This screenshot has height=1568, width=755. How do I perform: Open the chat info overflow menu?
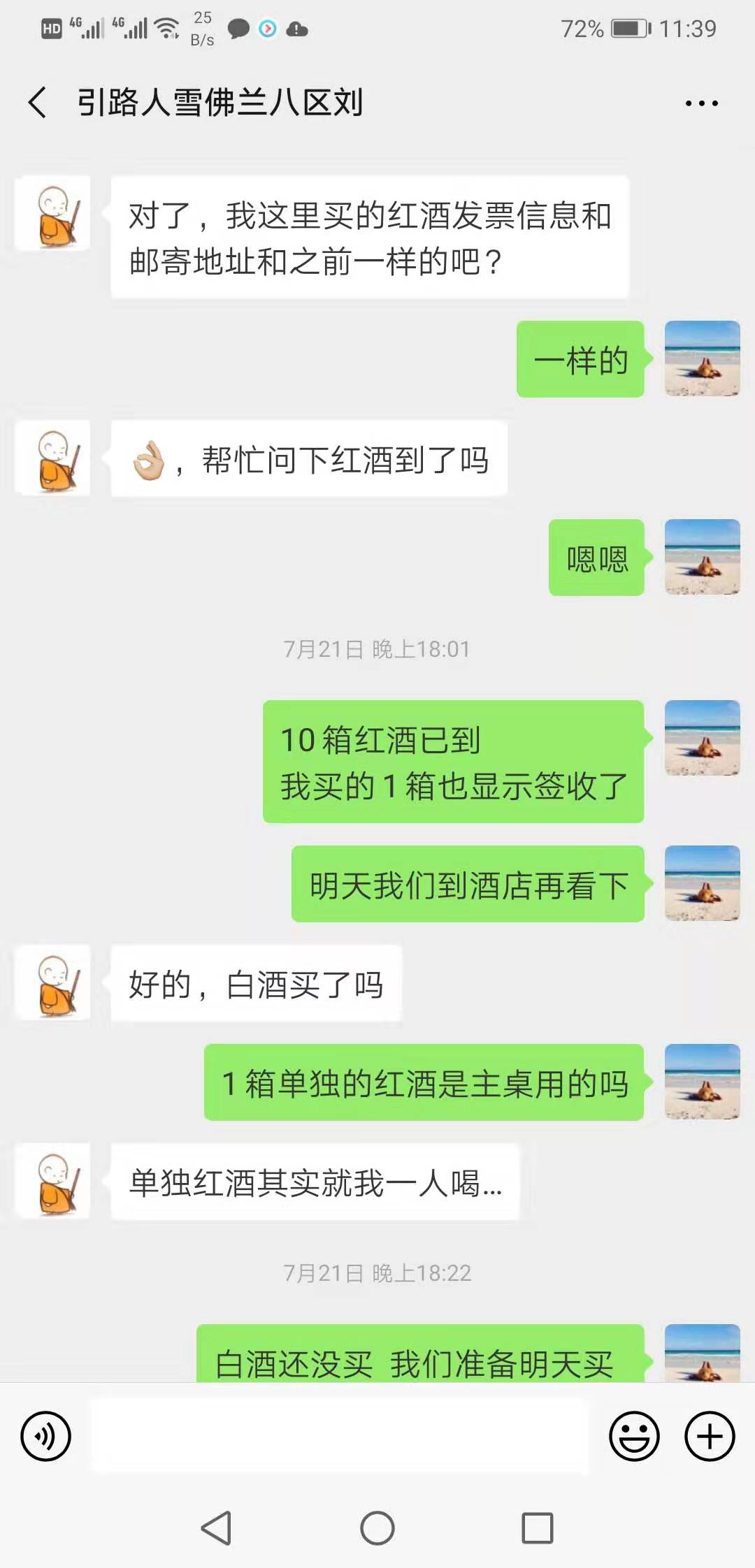[701, 103]
